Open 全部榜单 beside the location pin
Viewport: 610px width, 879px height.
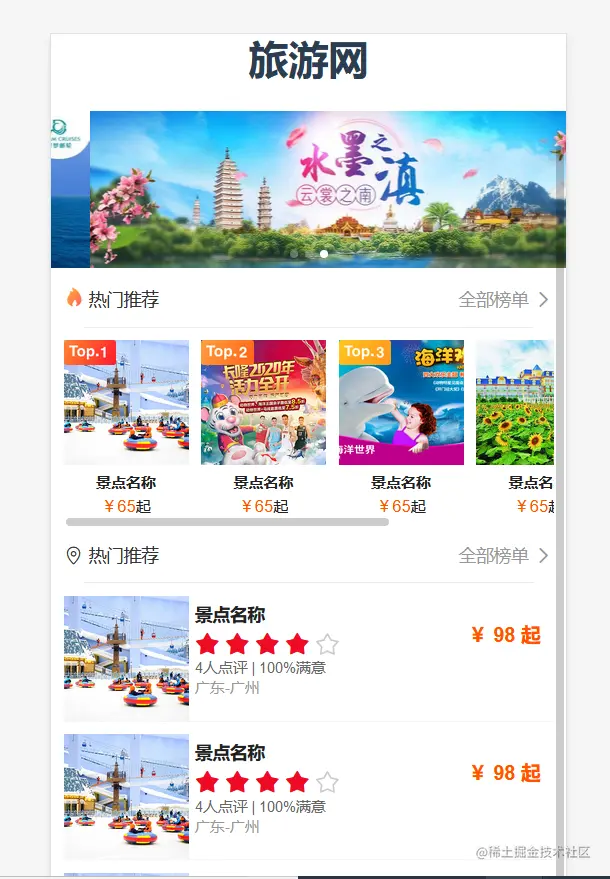[503, 556]
